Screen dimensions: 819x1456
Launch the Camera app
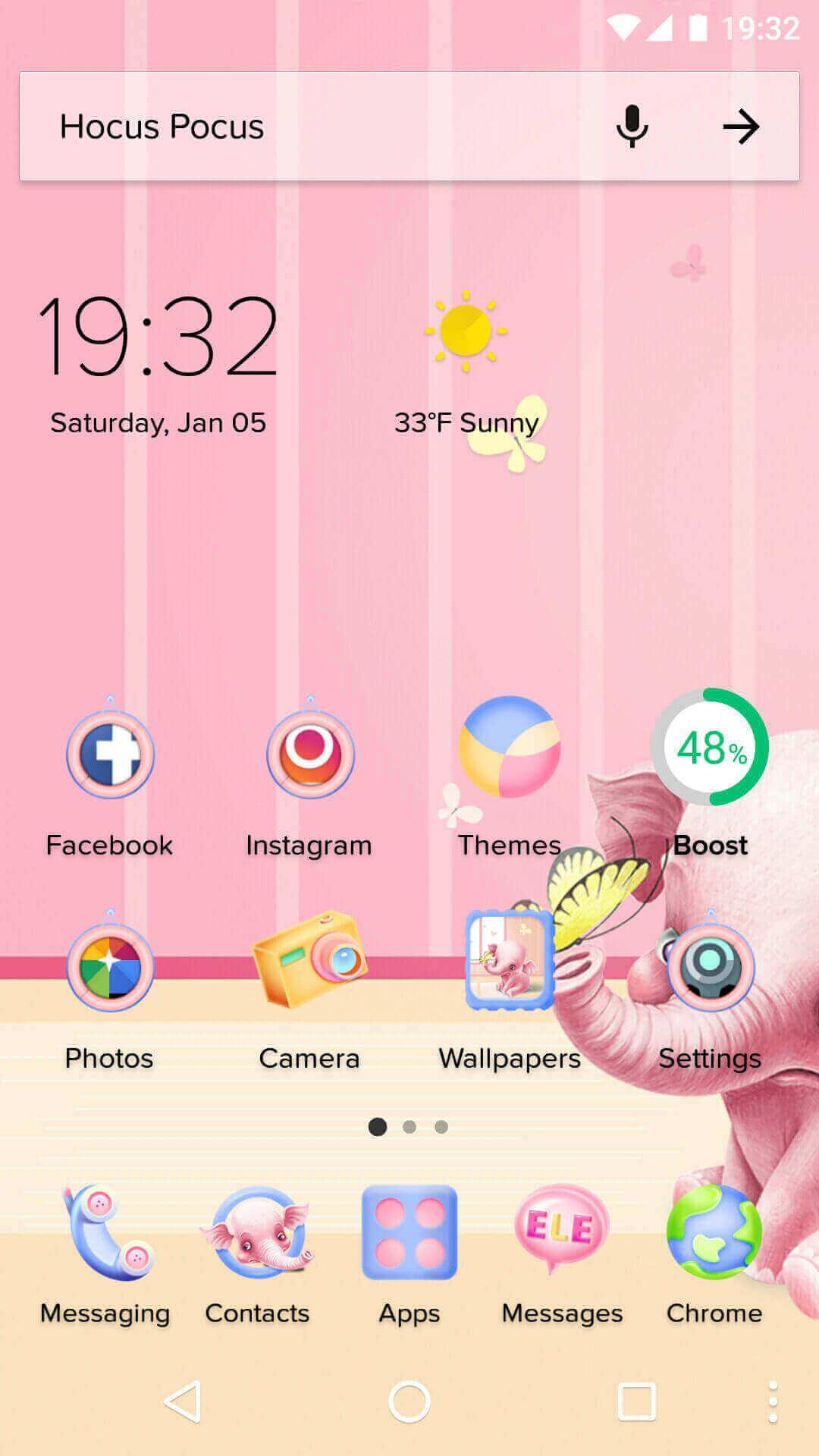click(x=309, y=960)
